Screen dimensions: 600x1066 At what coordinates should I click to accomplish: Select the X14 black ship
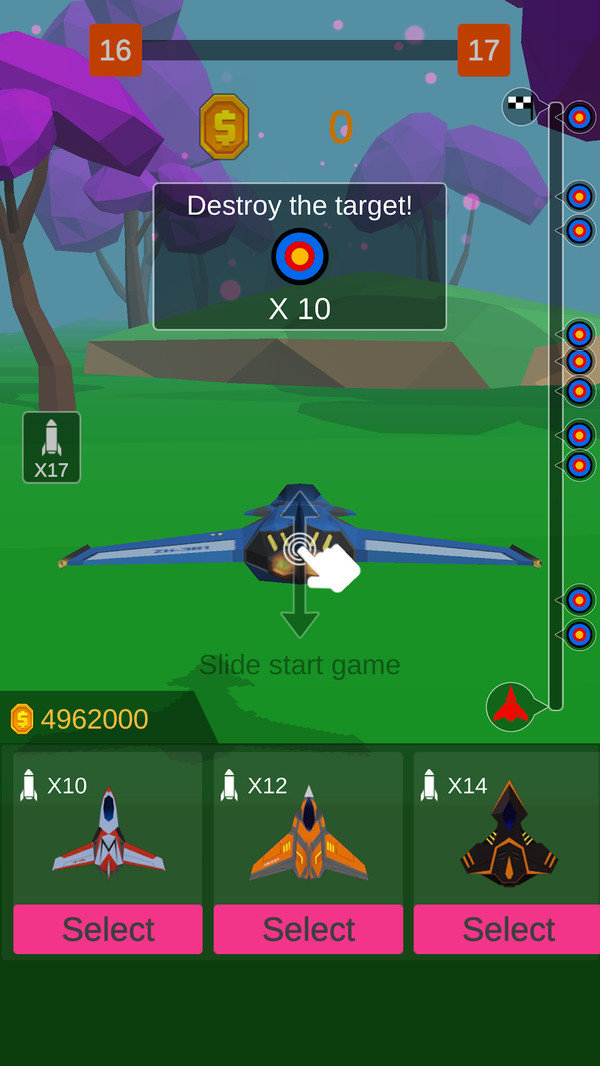[507, 929]
